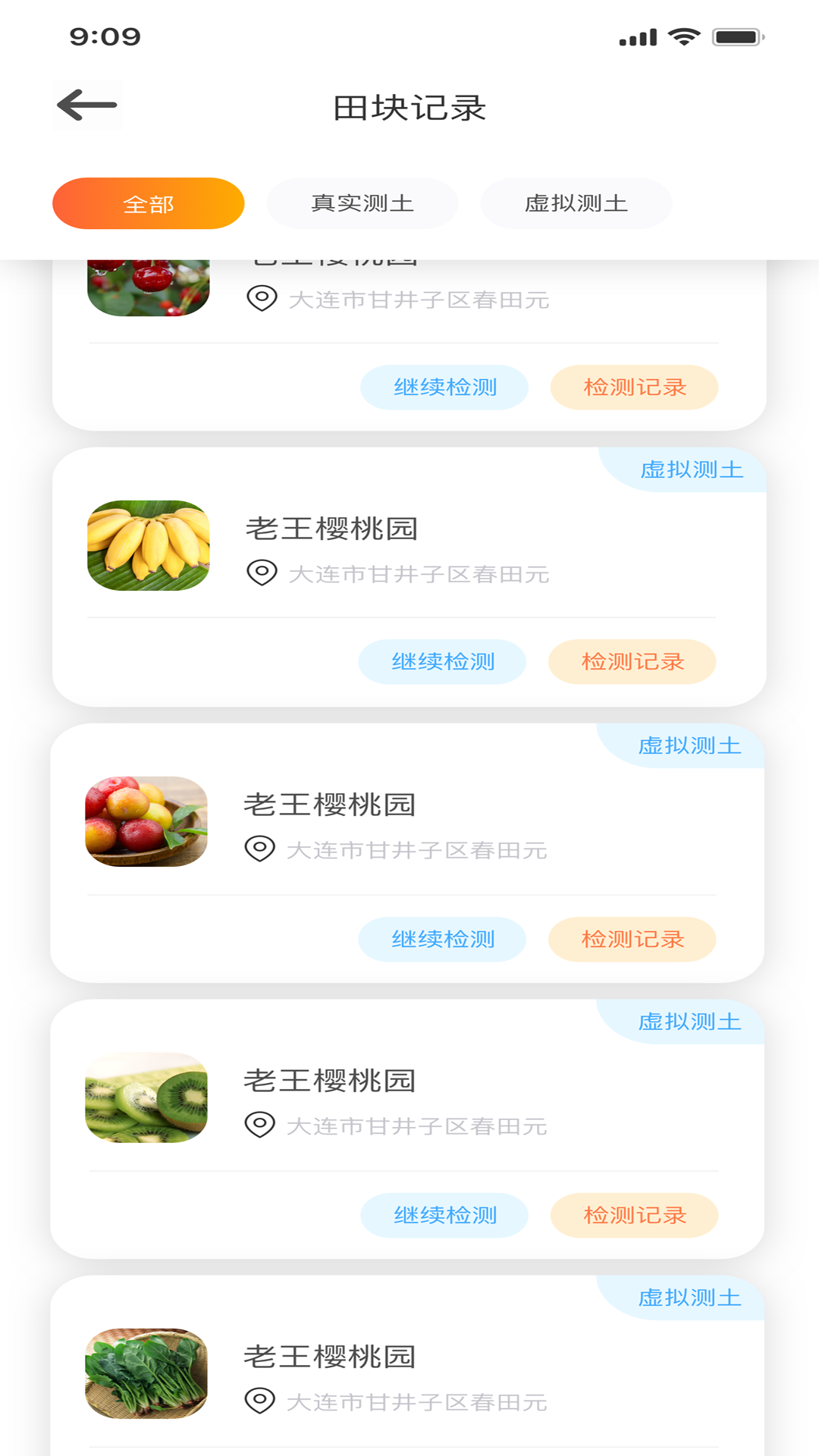This screenshot has height=1456, width=819.
Task: Click 检测记录 on the kiwi field card
Action: (x=634, y=1214)
